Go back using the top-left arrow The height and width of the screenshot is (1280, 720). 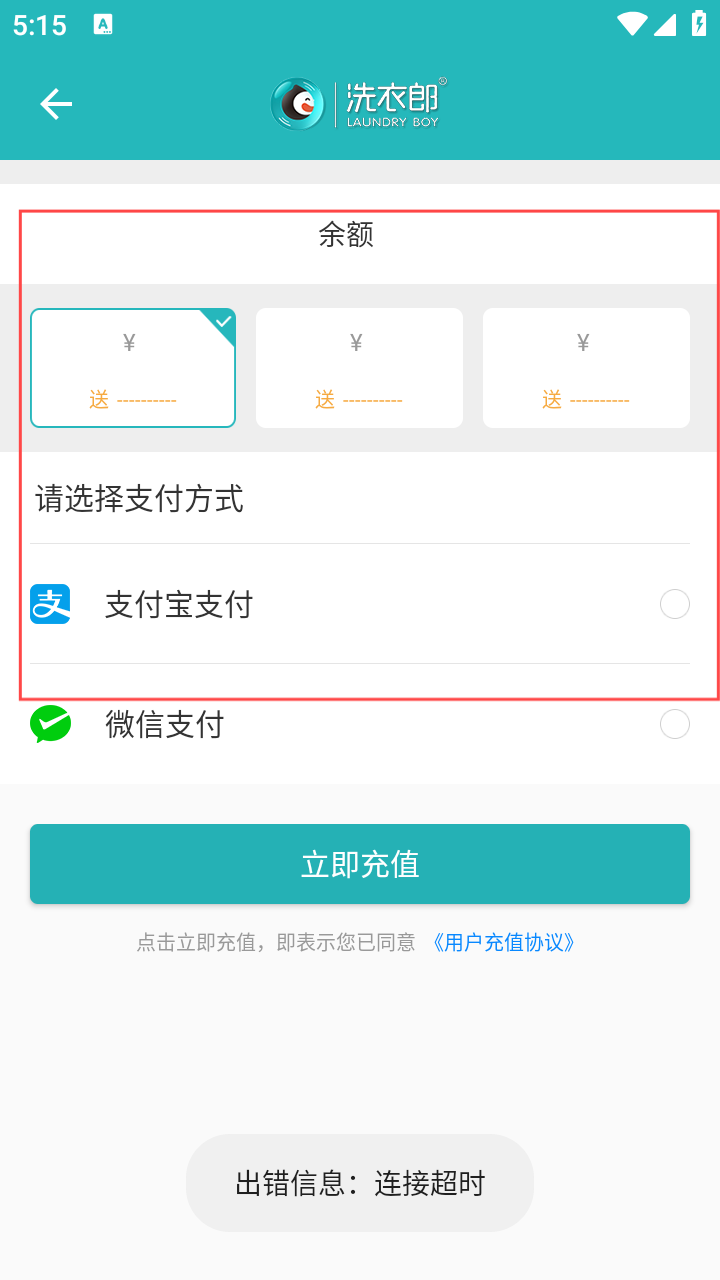point(56,104)
